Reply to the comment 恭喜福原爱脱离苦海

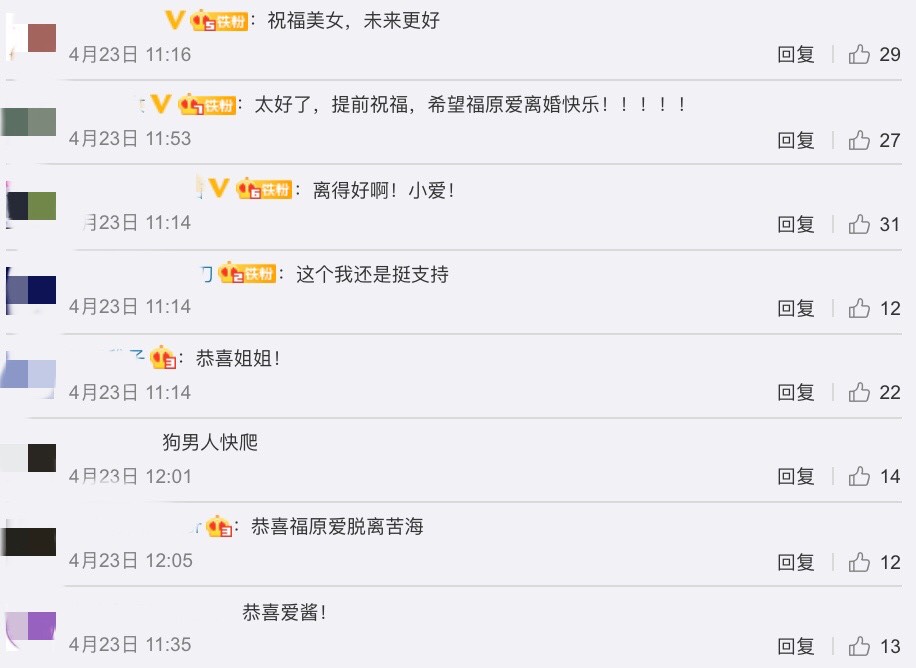pos(796,563)
